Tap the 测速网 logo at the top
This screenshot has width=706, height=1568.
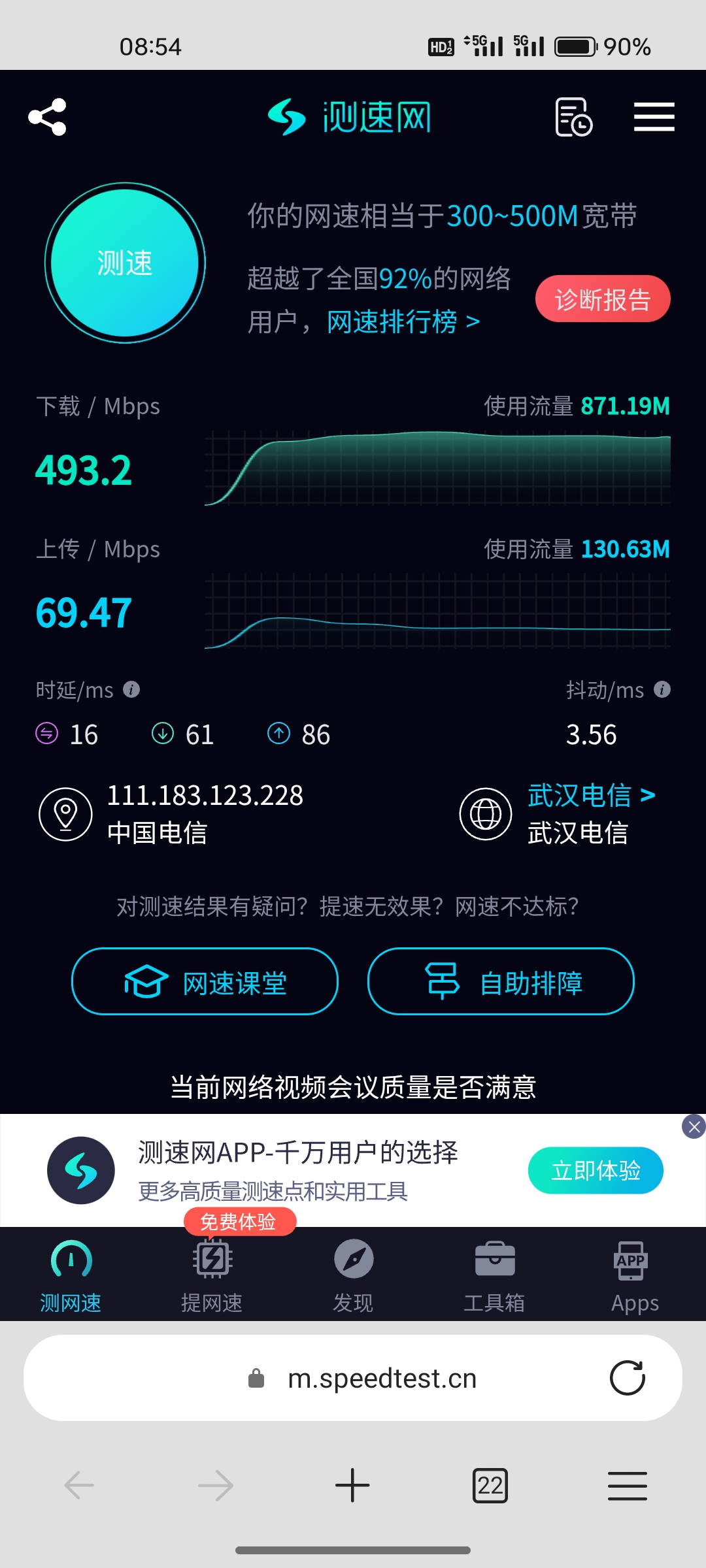click(350, 116)
